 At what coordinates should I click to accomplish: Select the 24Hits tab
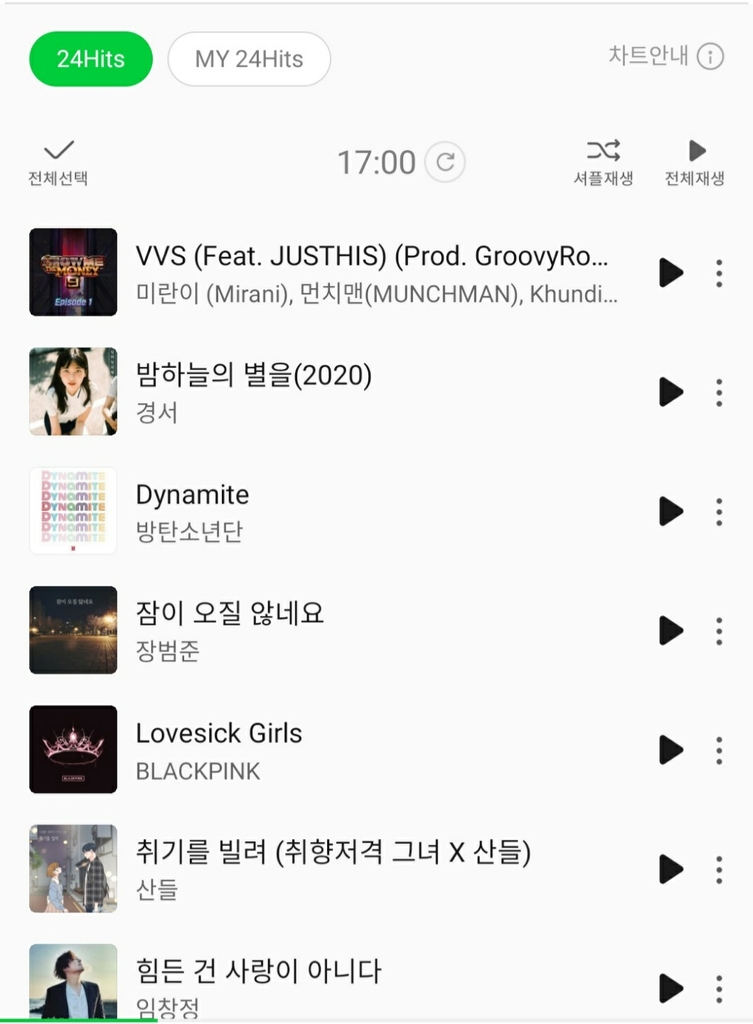tap(91, 59)
